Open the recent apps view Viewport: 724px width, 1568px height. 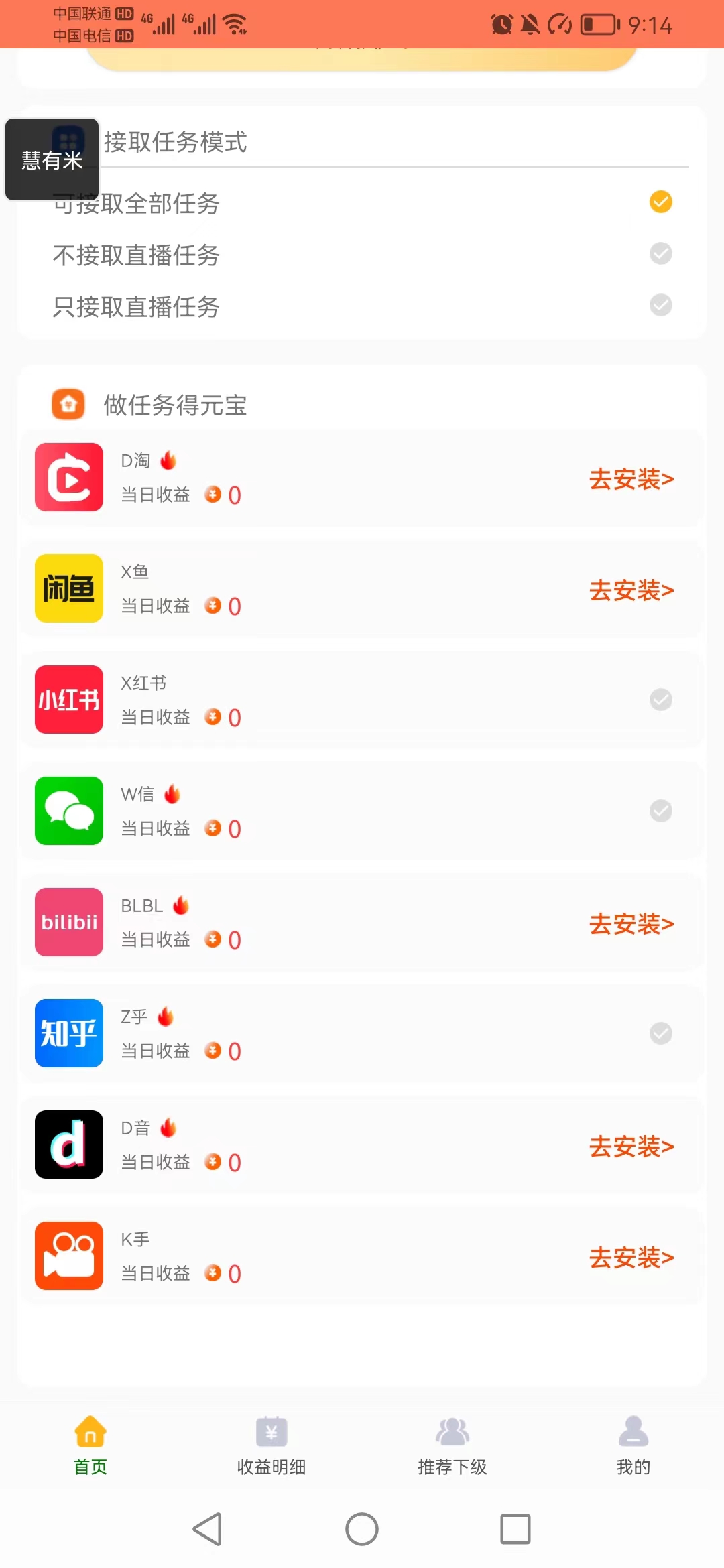516,1529
